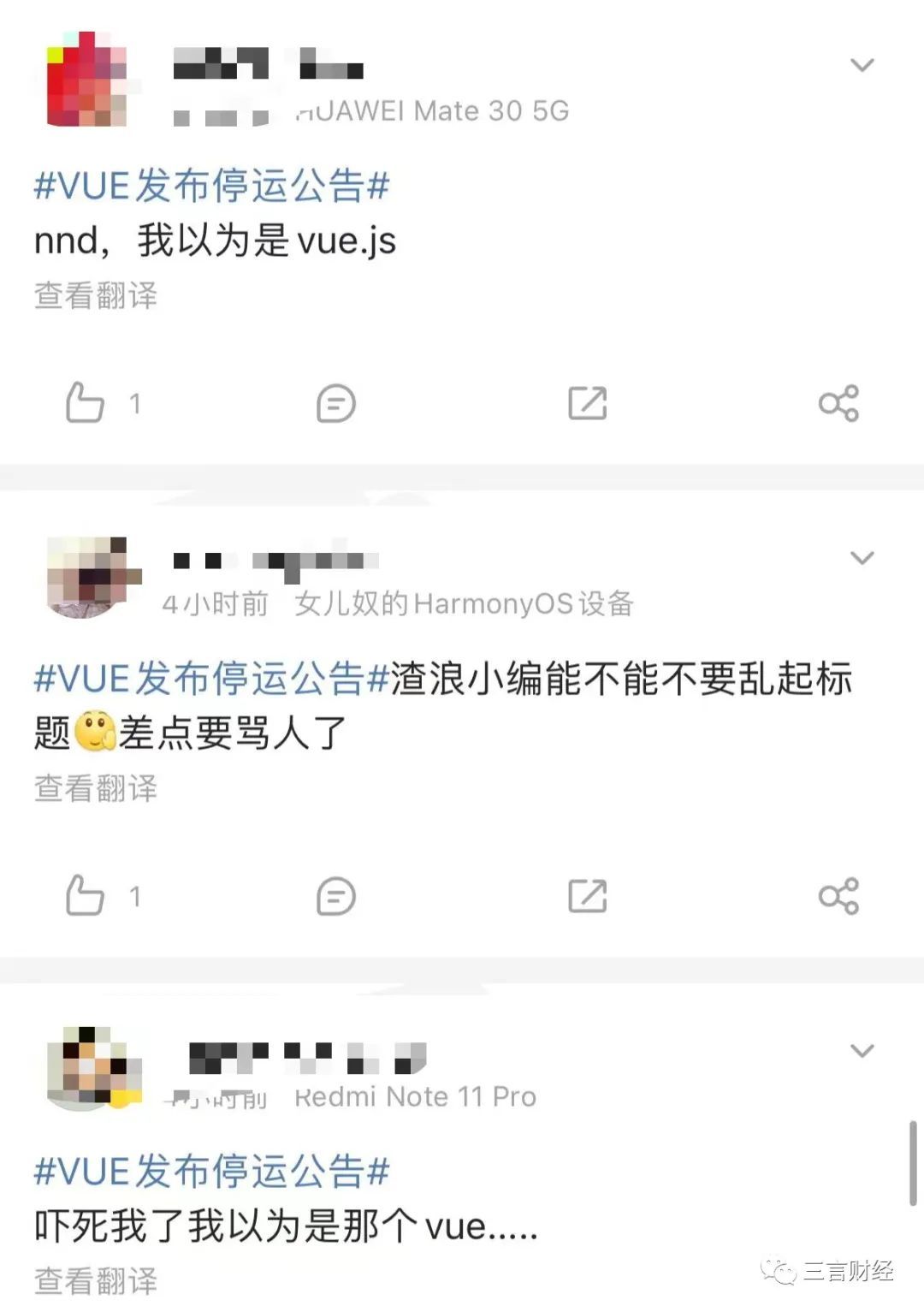View translation of the "差点要骂人了" post
This screenshot has height=1312, width=924.
tap(96, 788)
